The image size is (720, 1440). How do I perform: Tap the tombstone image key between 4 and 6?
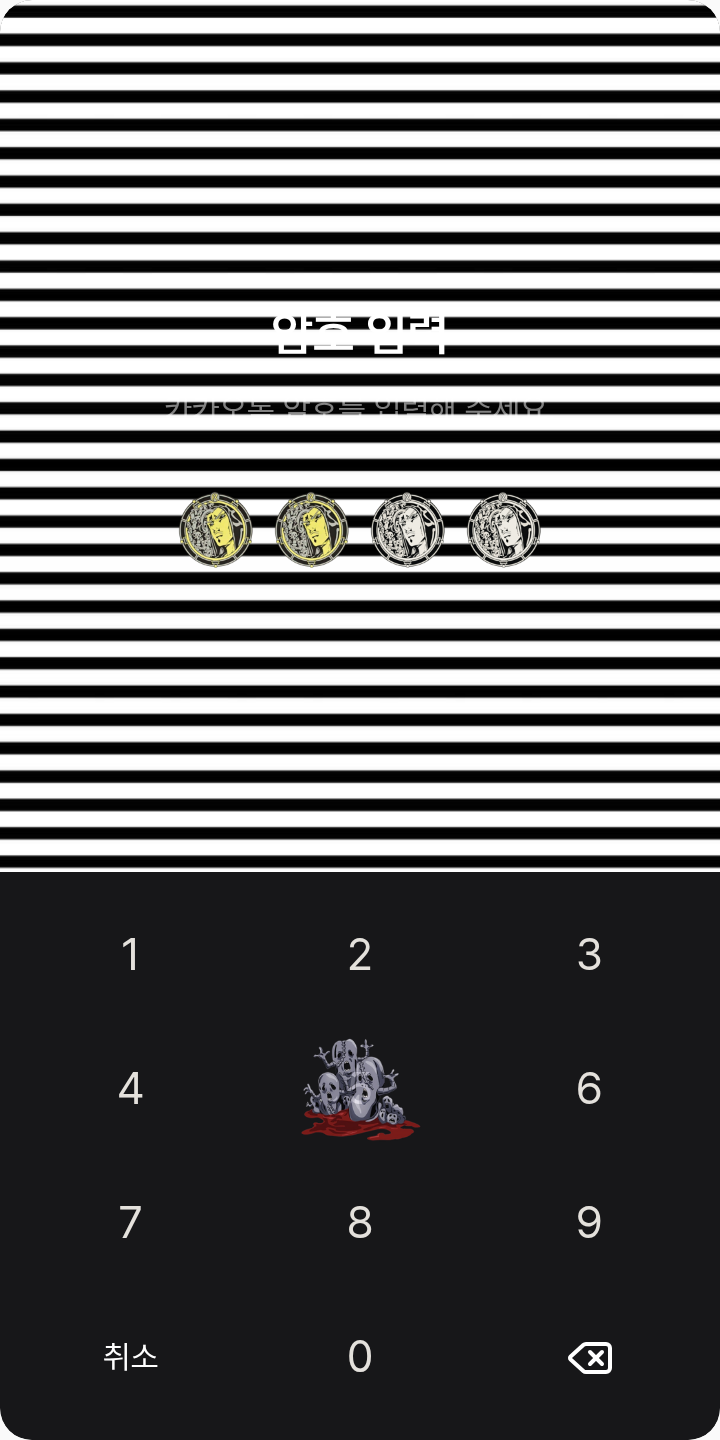point(360,1089)
